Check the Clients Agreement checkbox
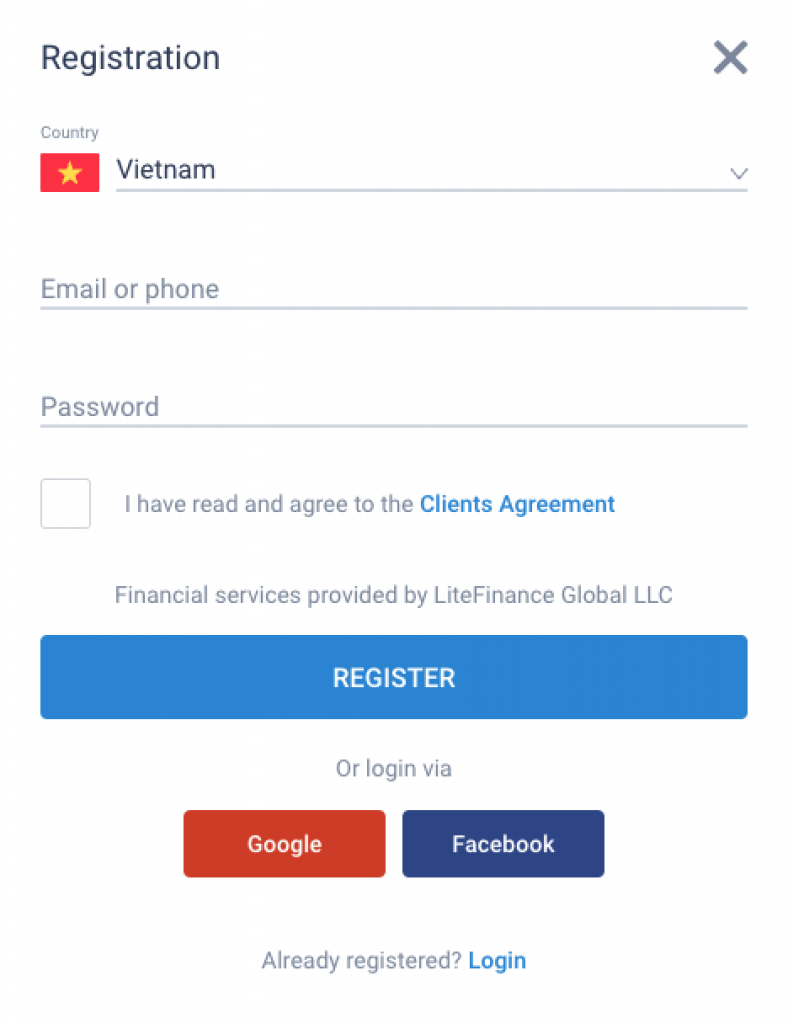Image resolution: width=788 pixels, height=1024 pixels. click(66, 504)
